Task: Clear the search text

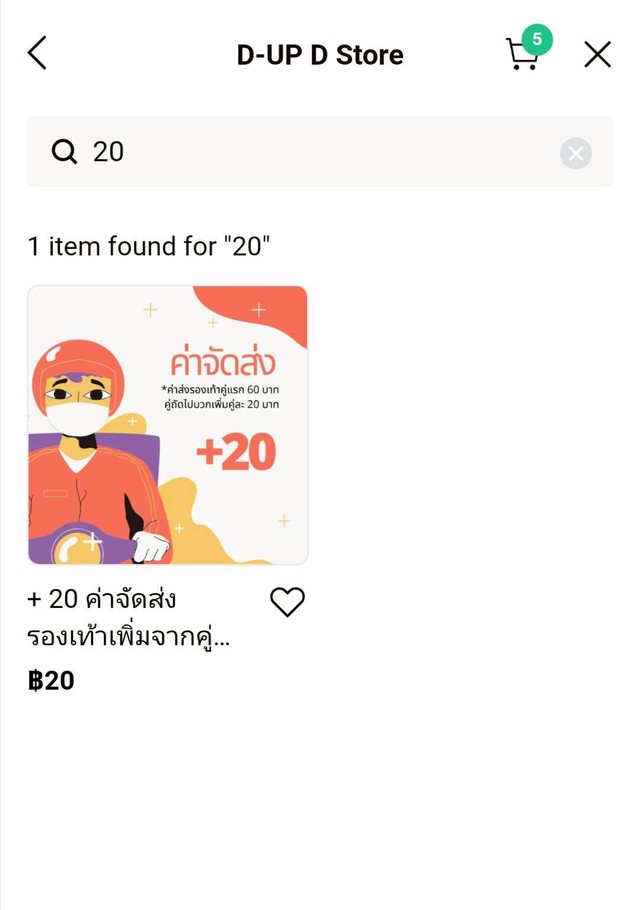Action: [576, 153]
